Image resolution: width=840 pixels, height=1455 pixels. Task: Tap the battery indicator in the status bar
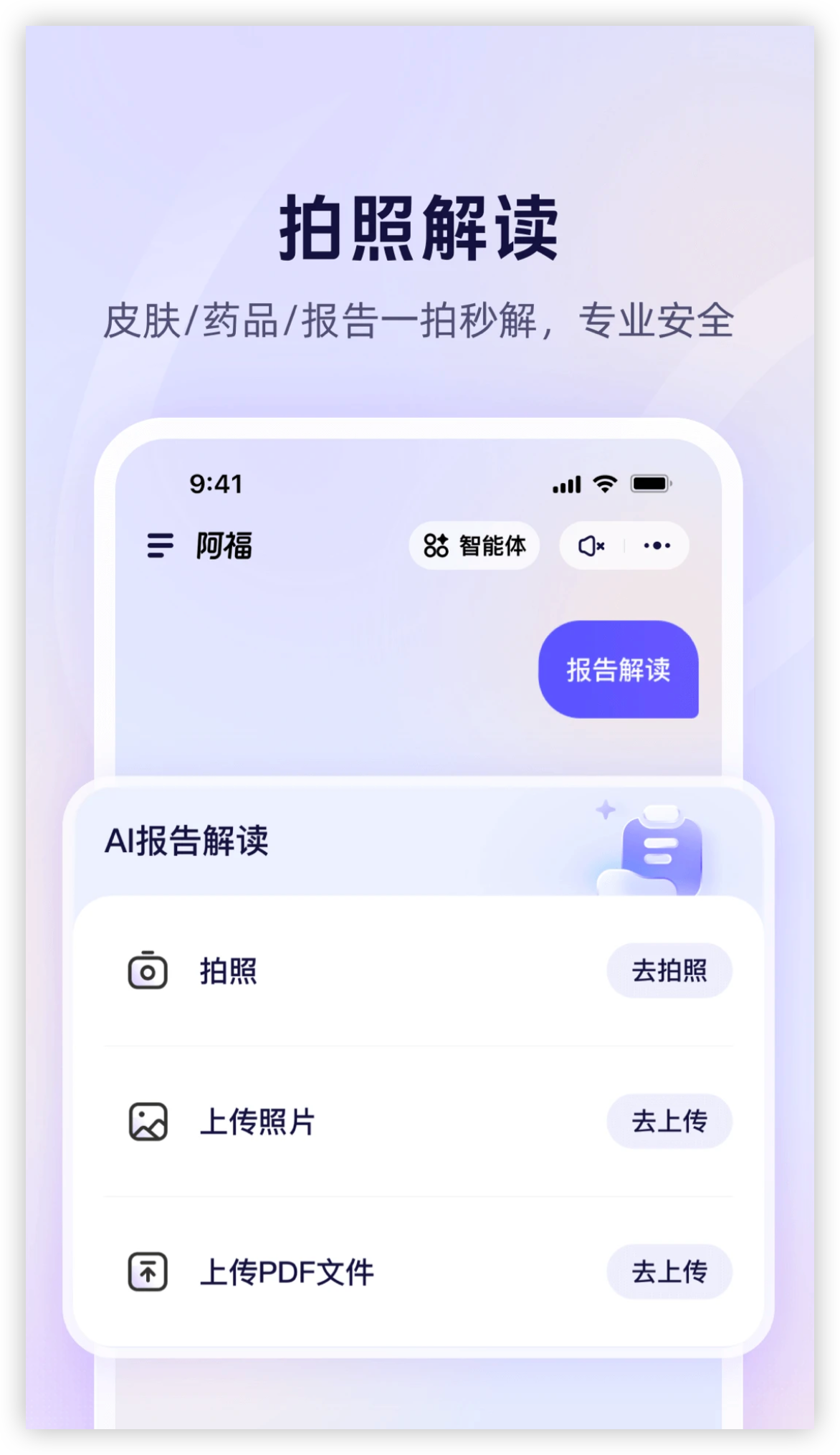point(649,485)
